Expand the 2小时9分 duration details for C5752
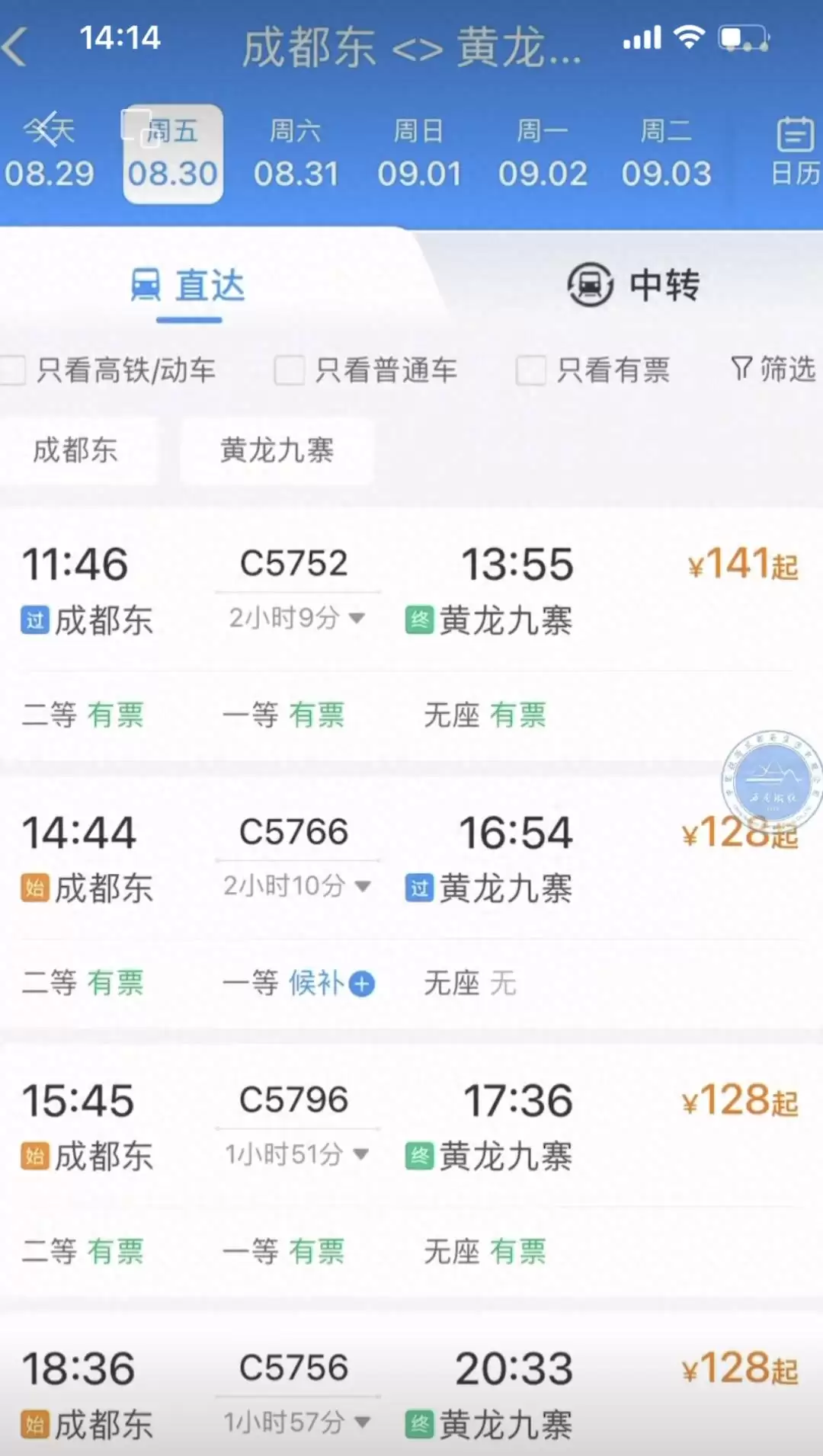Image resolution: width=823 pixels, height=1456 pixels. click(296, 619)
